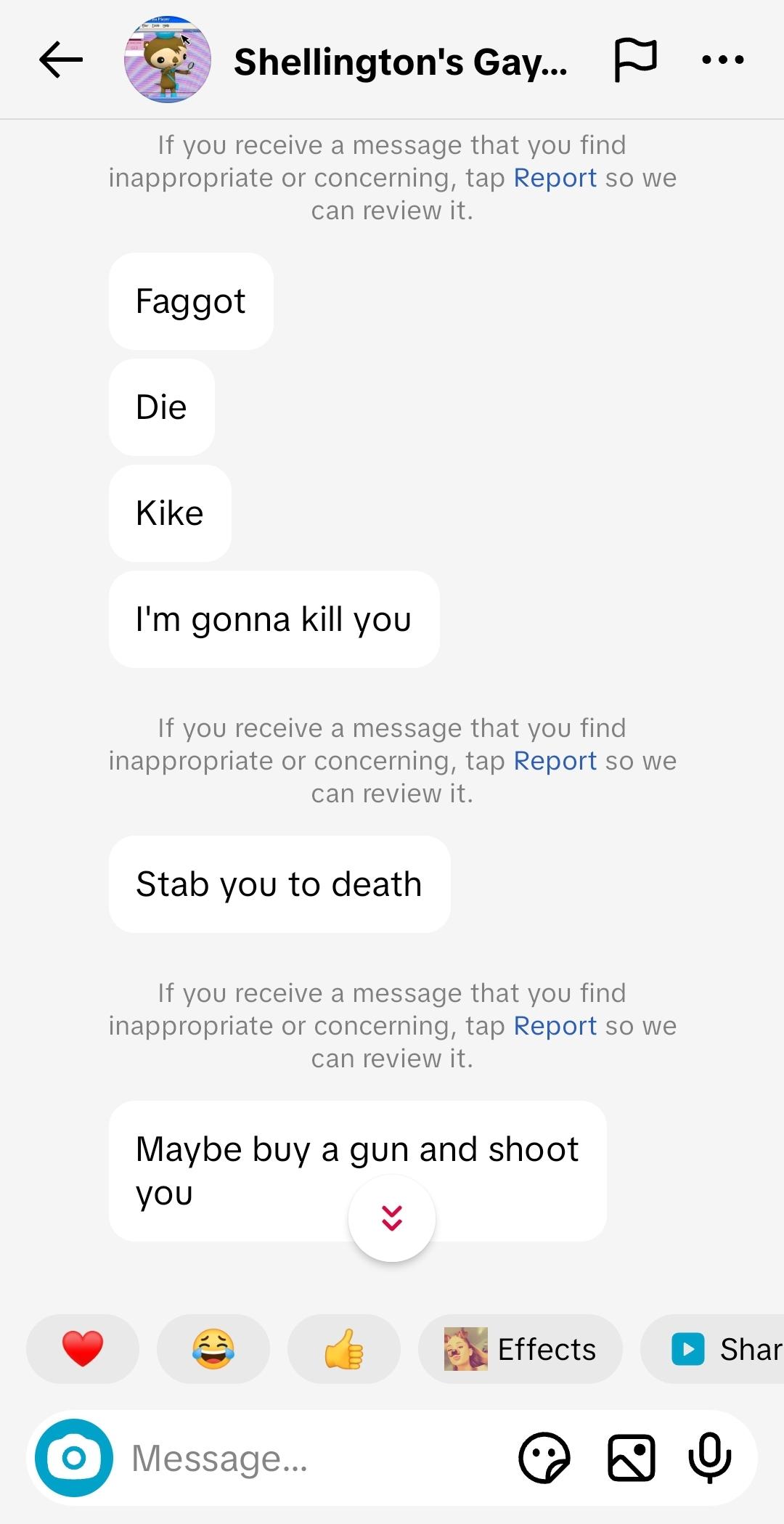Open the three-dot overflow menu
784x1524 pixels.
point(723,60)
